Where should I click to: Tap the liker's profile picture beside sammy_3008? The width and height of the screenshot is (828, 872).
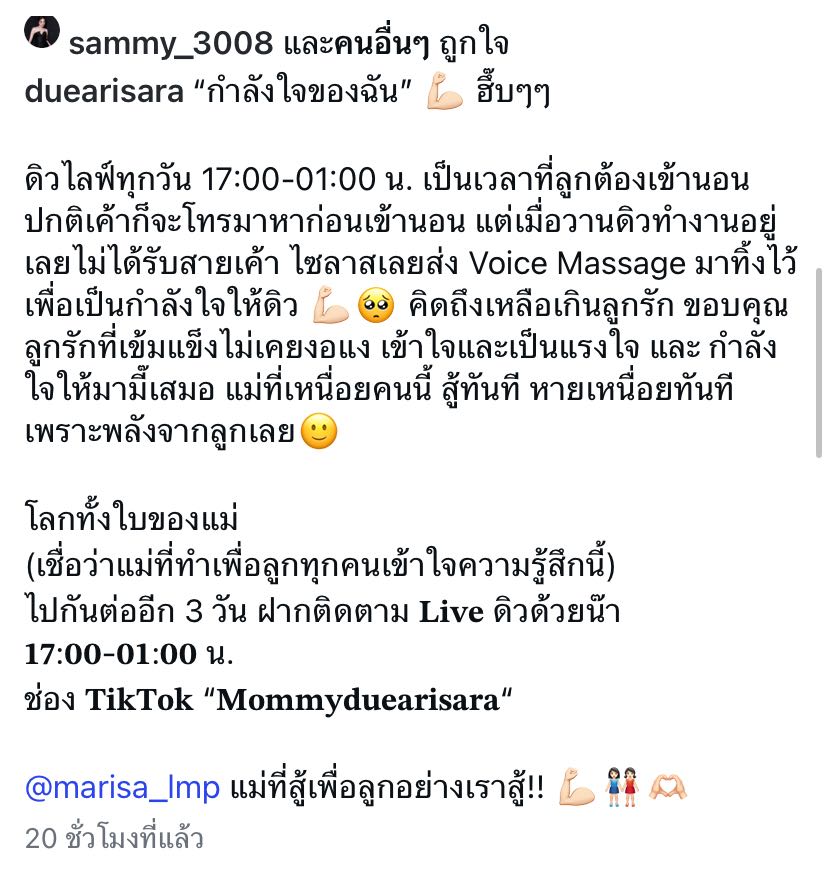coord(42,34)
